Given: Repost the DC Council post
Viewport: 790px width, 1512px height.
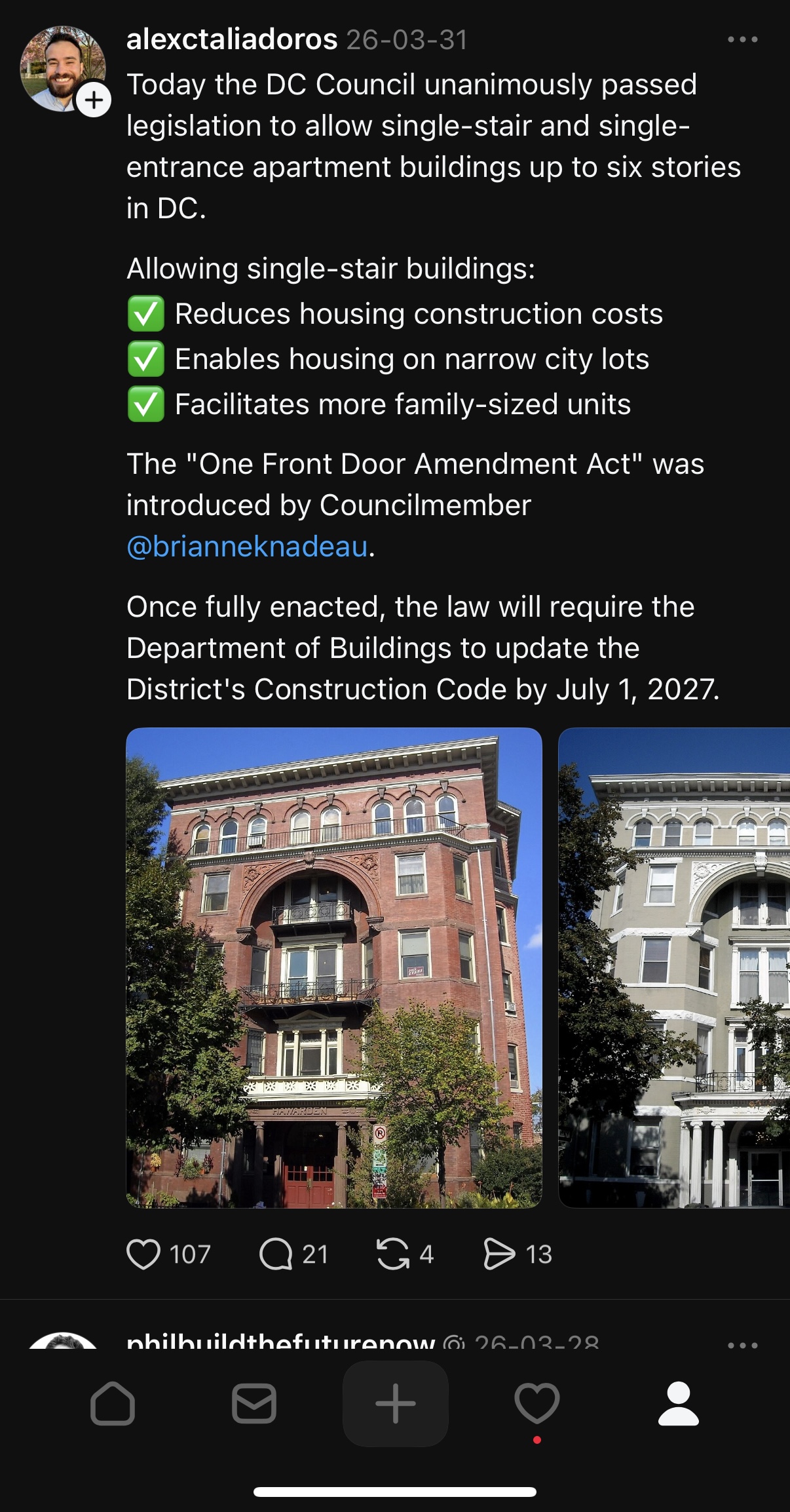Looking at the screenshot, I should (392, 1254).
